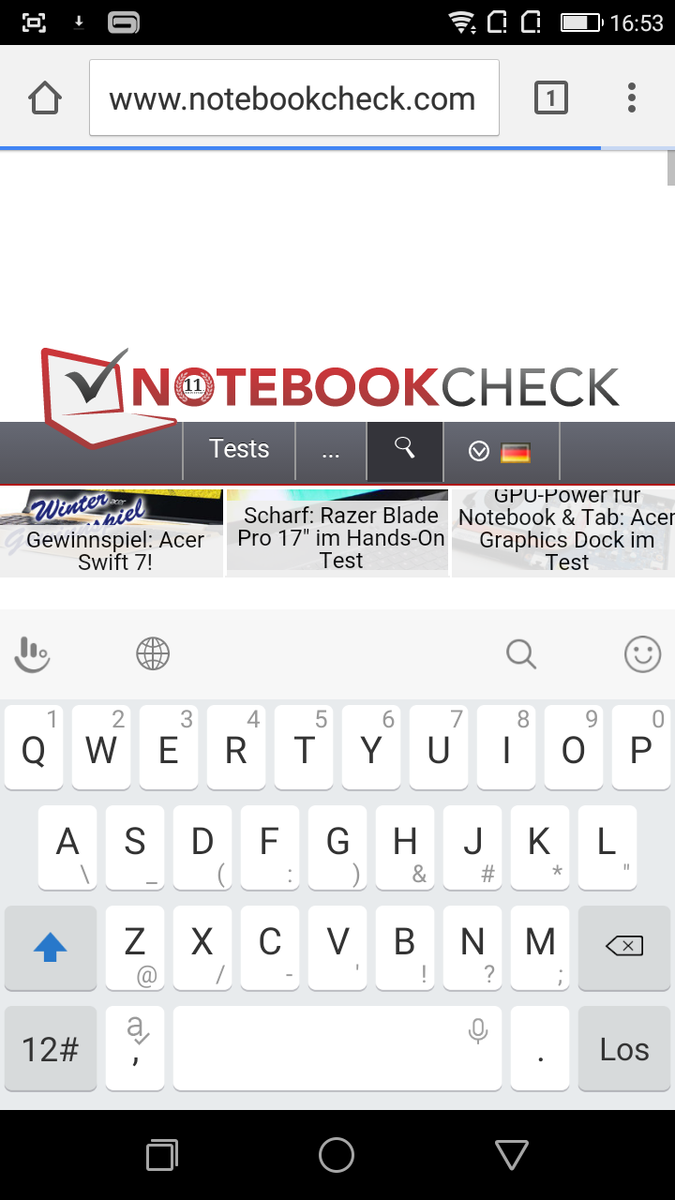Open the site search magnifier
The height and width of the screenshot is (1200, 675).
pyautogui.click(x=404, y=450)
